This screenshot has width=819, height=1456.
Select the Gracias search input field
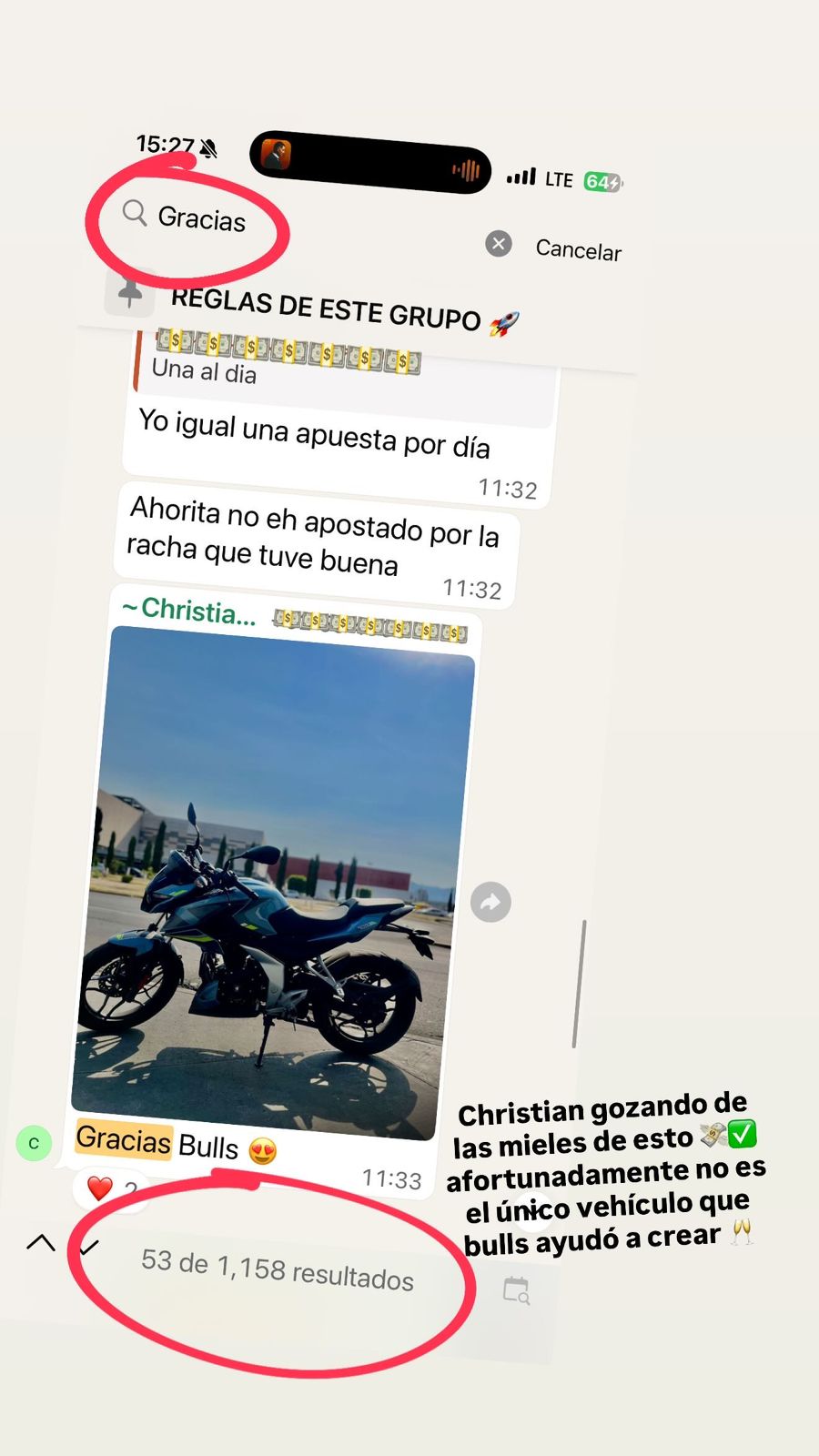(x=202, y=219)
